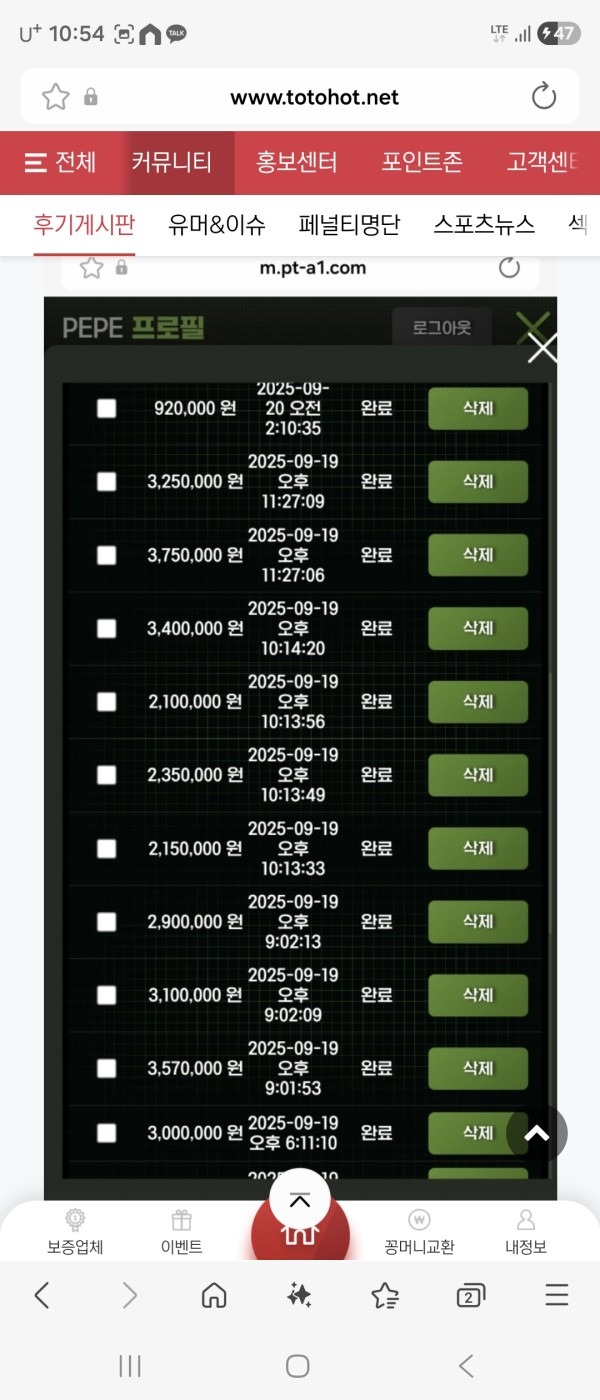Switch to the 커뮤니티 section

(171, 162)
